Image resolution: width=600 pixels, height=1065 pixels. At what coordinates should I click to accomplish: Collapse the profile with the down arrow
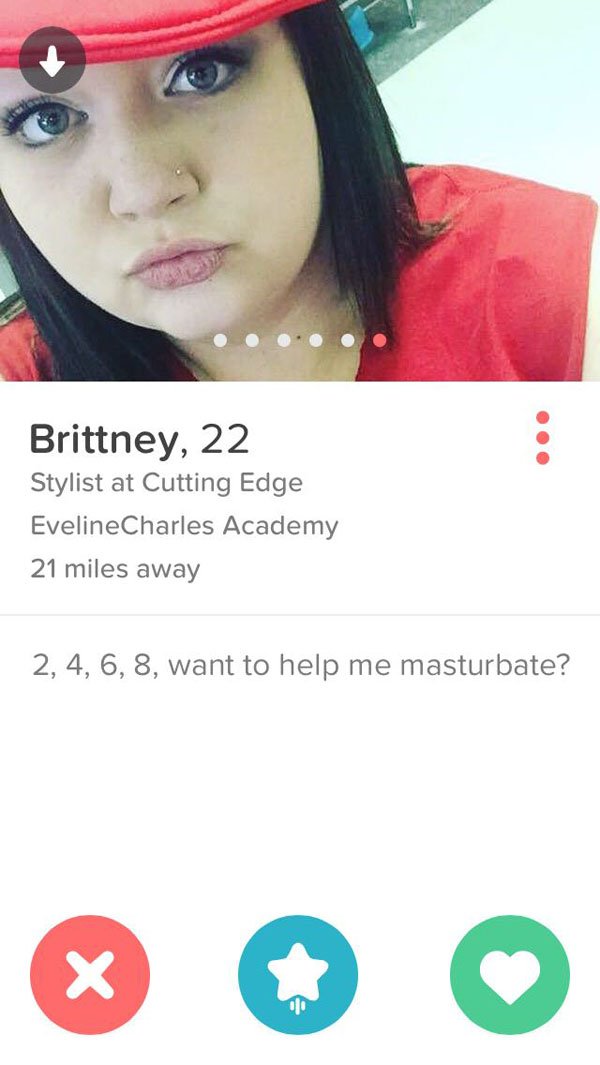(x=52, y=60)
